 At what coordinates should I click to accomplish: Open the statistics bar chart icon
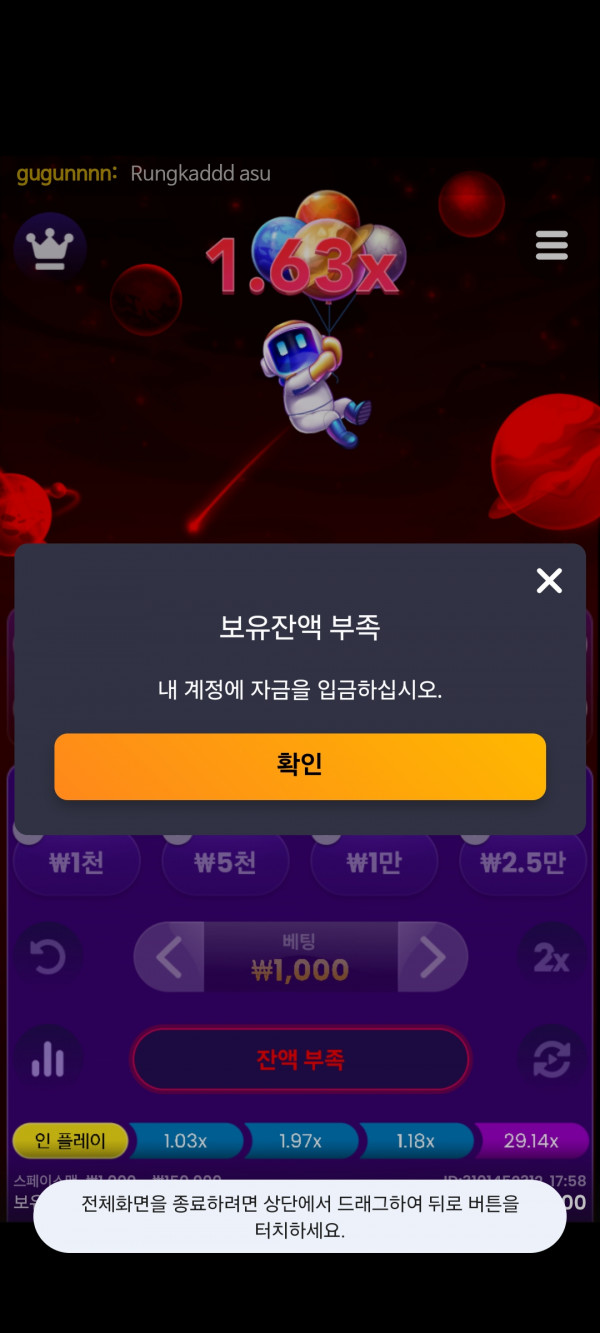pyautogui.click(x=48, y=1059)
